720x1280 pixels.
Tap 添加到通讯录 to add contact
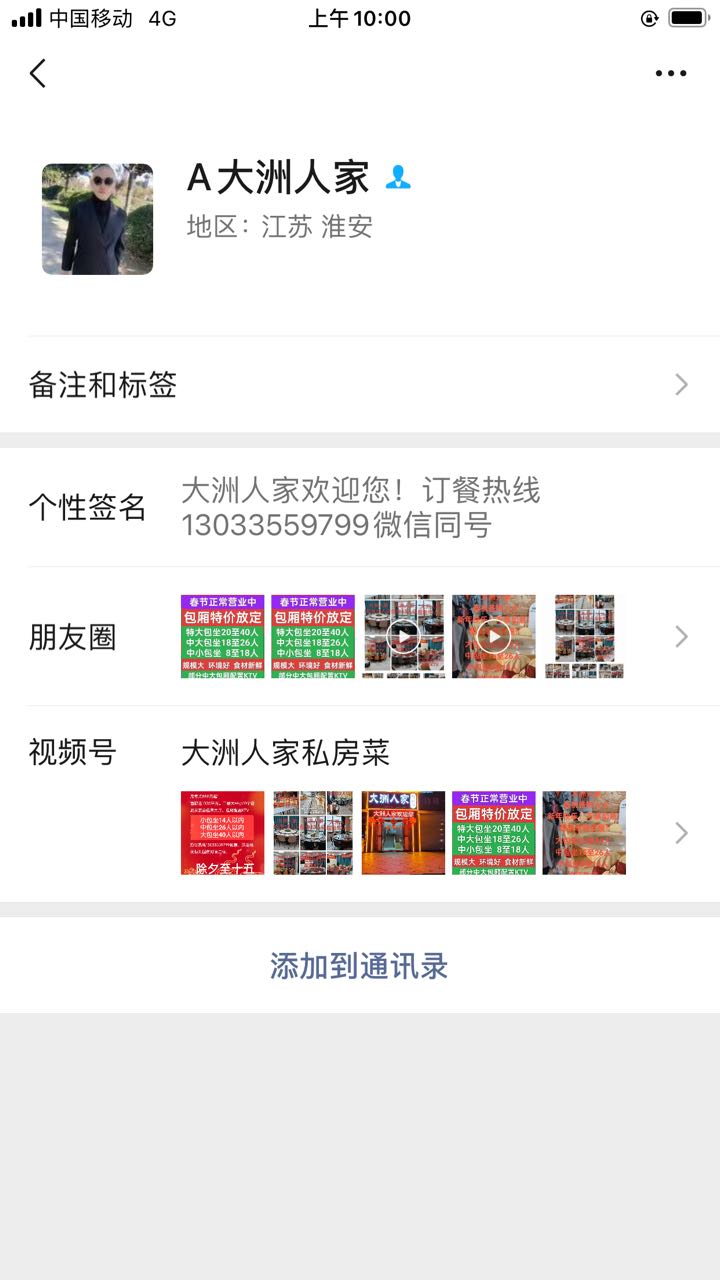click(x=360, y=966)
